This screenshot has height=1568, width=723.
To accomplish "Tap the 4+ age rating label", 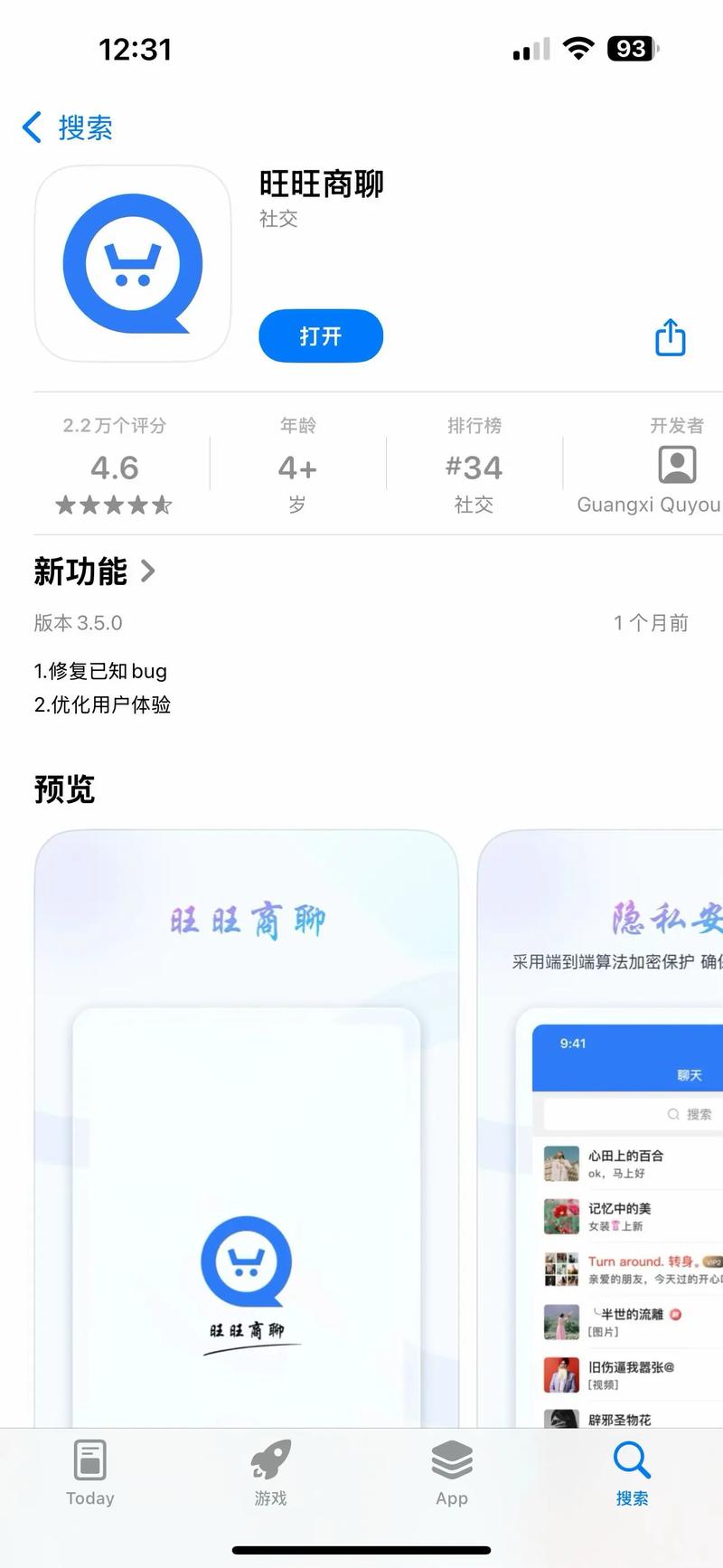I will pyautogui.click(x=296, y=468).
